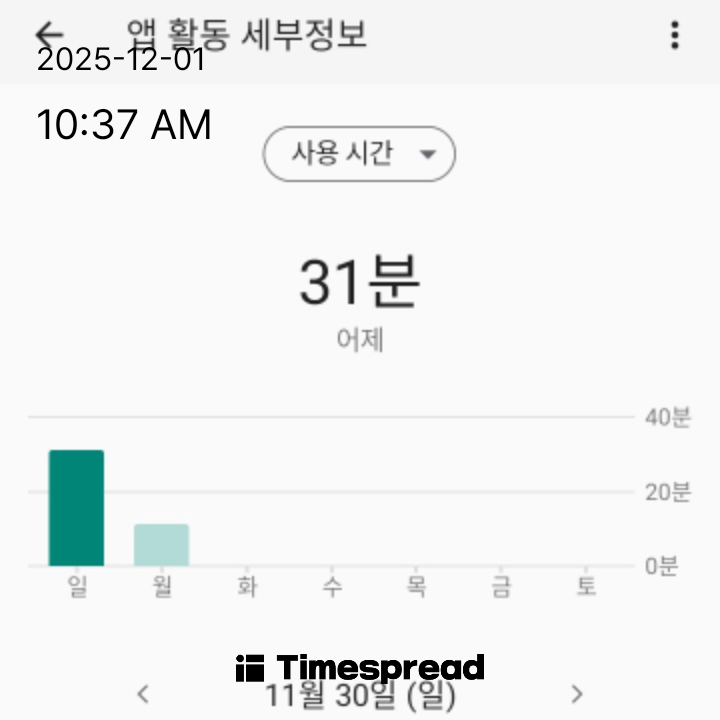This screenshot has height=720, width=720.
Task: Open the overflow menu
Action: pyautogui.click(x=675, y=36)
